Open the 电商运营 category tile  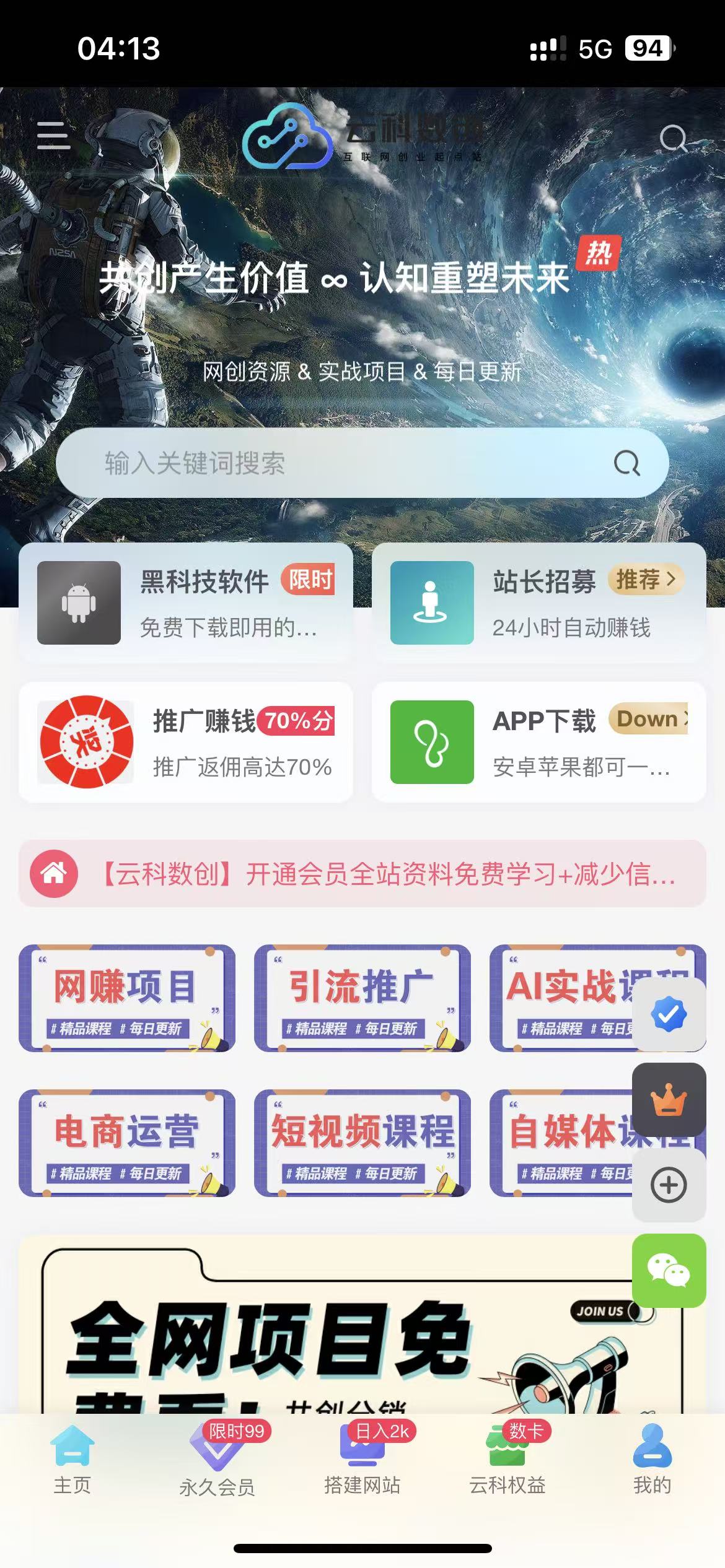[x=127, y=1143]
